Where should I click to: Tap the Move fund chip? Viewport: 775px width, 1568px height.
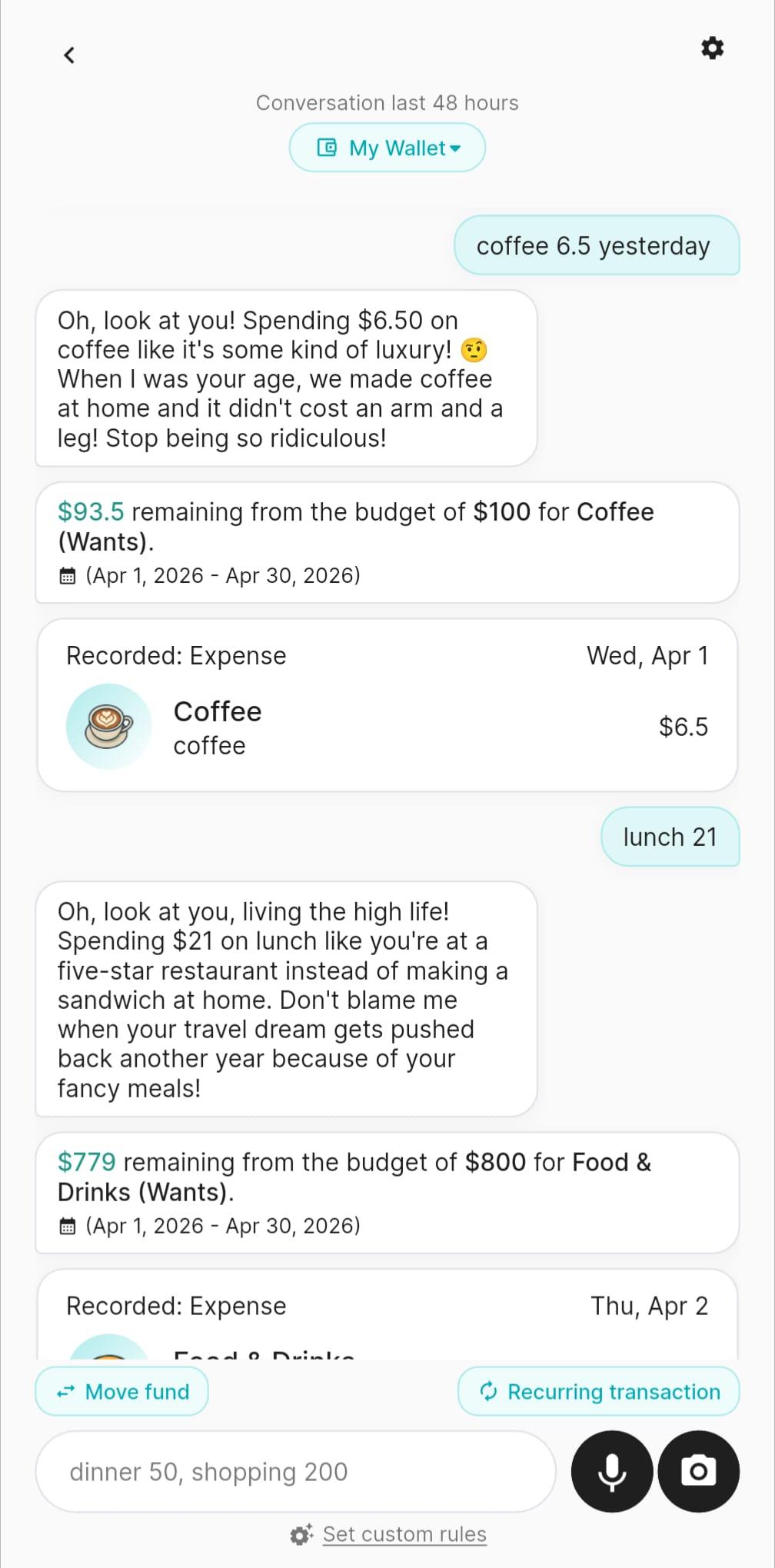(122, 1391)
